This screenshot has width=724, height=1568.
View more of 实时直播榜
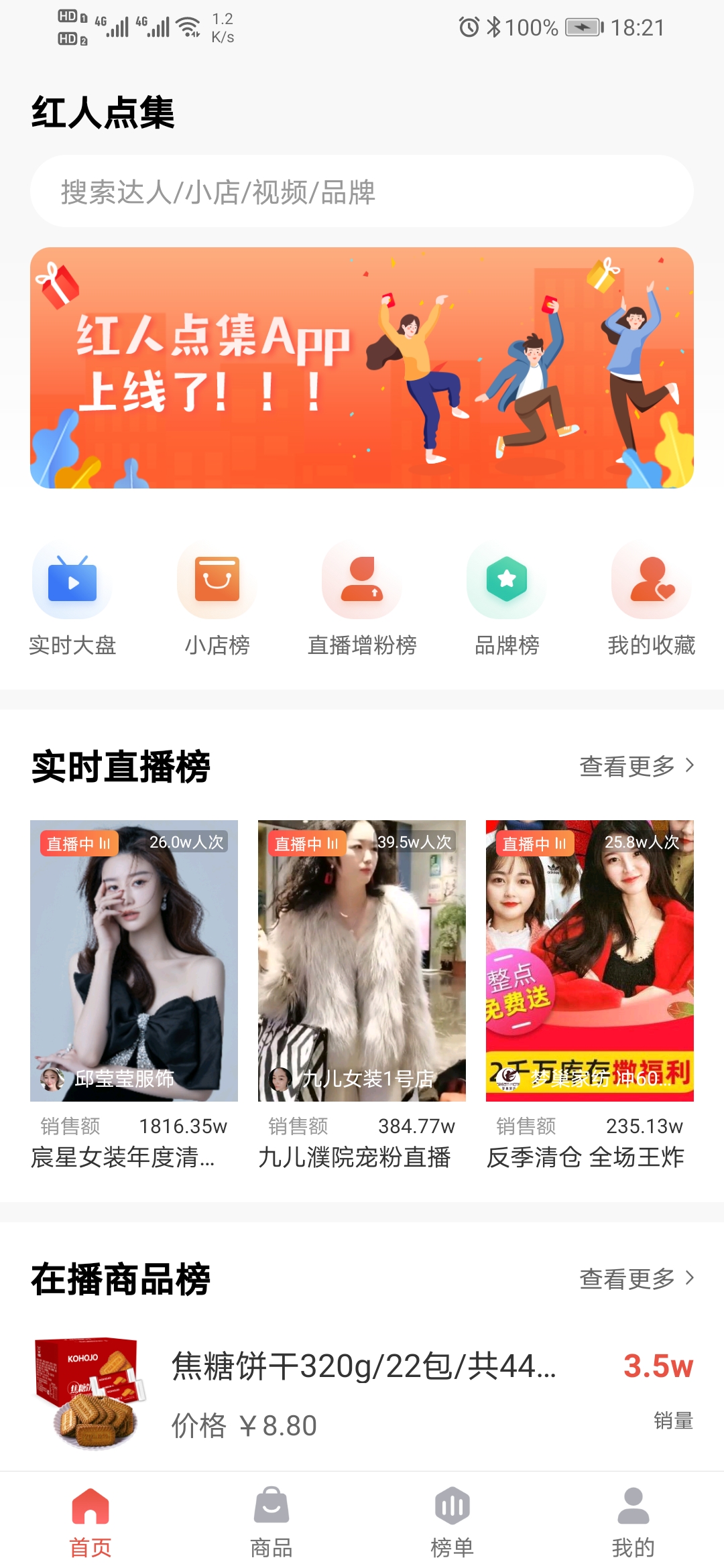(636, 766)
